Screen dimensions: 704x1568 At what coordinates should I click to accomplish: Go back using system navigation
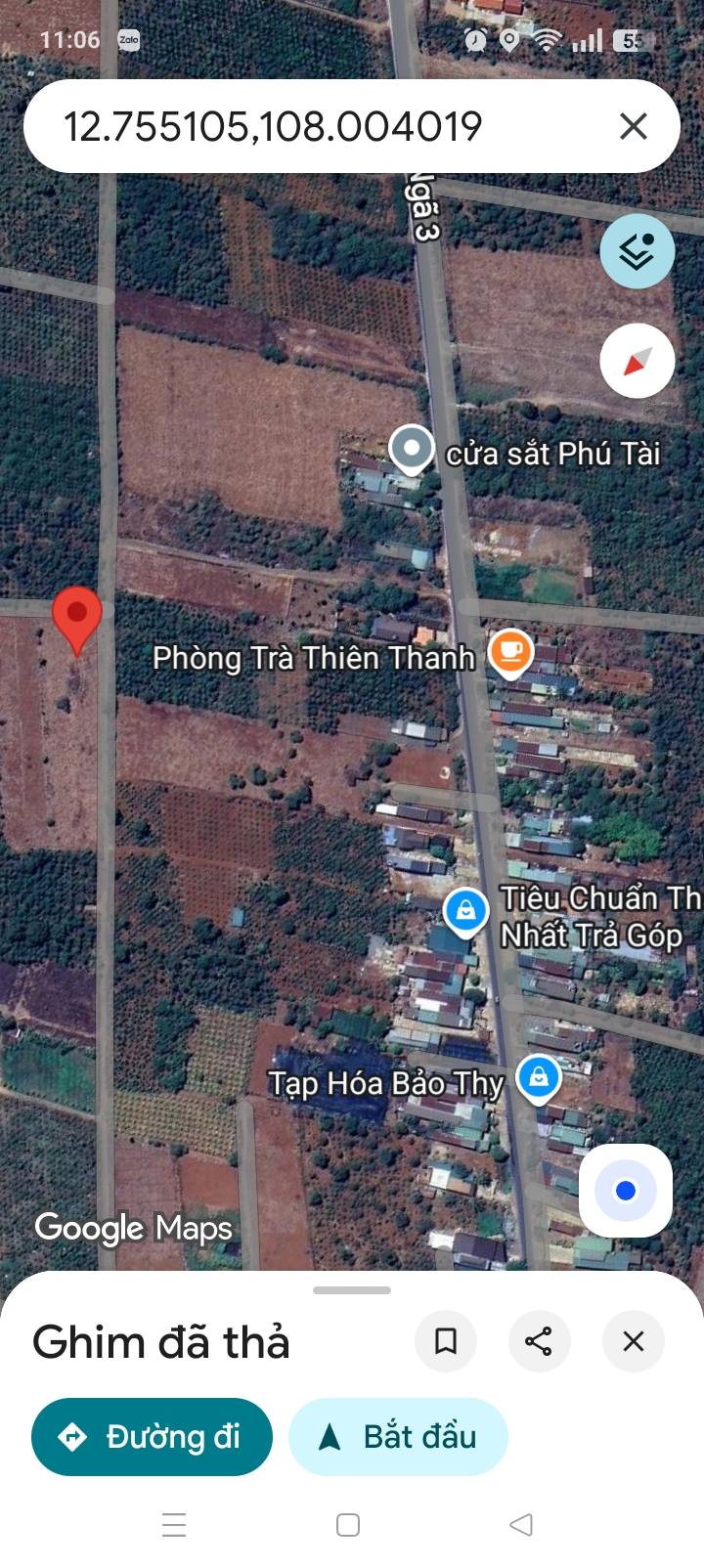click(x=521, y=1524)
